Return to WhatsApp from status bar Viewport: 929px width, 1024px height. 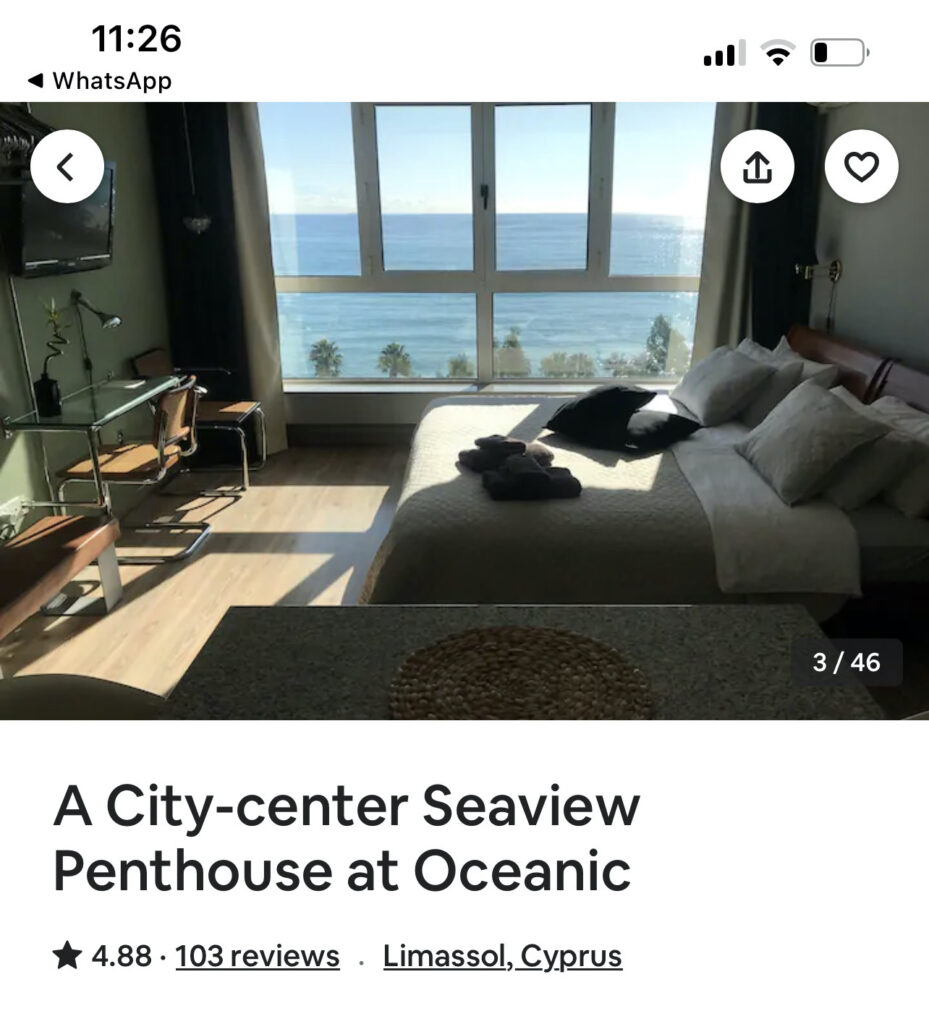tap(99, 81)
